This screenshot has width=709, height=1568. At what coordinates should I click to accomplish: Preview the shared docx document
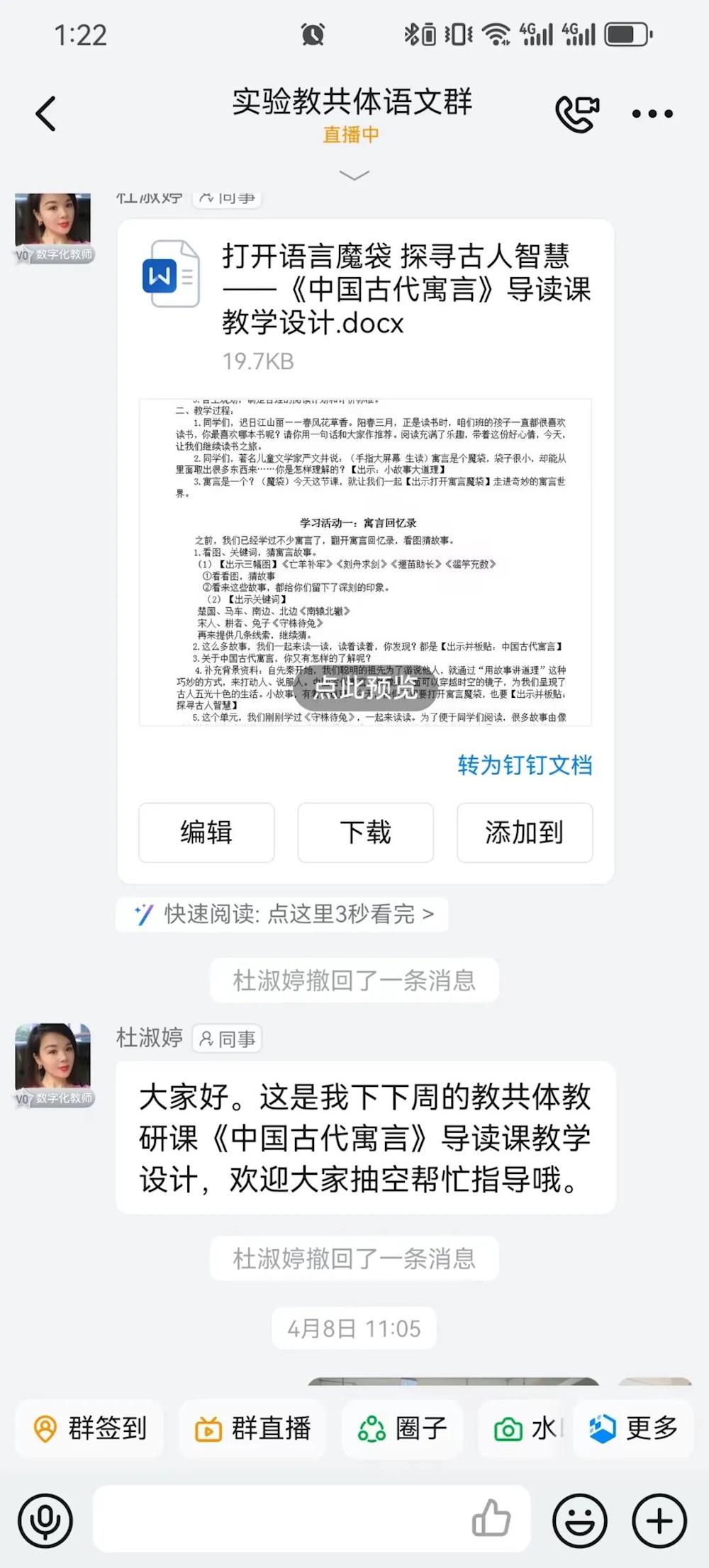365,687
